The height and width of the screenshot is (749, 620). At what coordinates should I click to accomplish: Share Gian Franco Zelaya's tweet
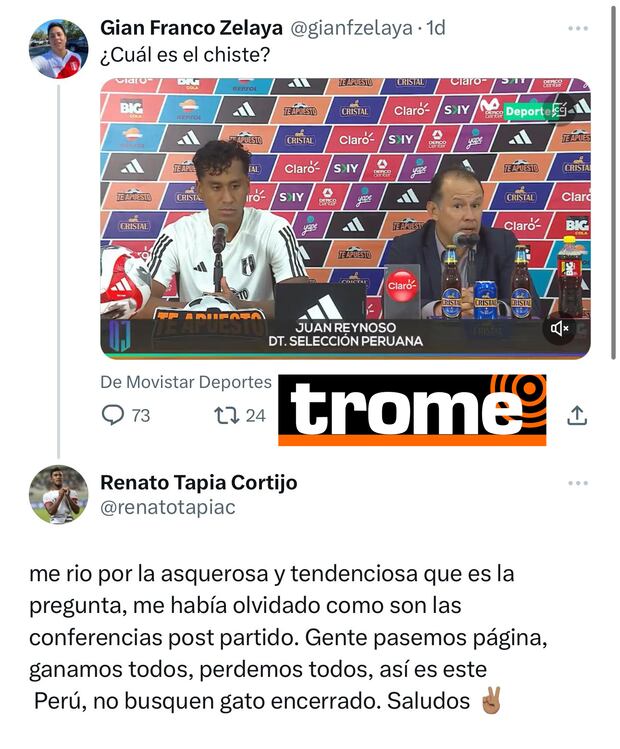[x=577, y=414]
